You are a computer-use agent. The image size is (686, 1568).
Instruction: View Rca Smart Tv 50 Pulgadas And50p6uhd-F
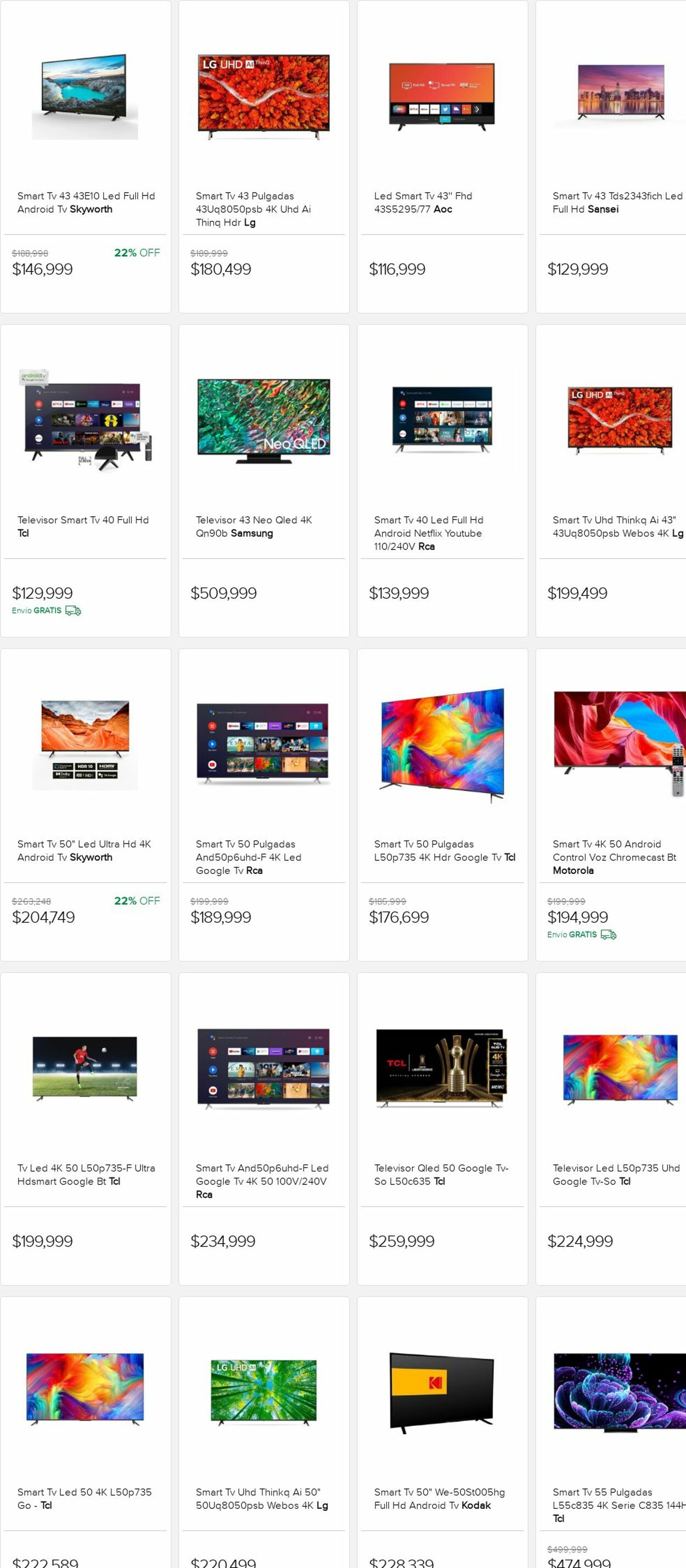(x=263, y=856)
